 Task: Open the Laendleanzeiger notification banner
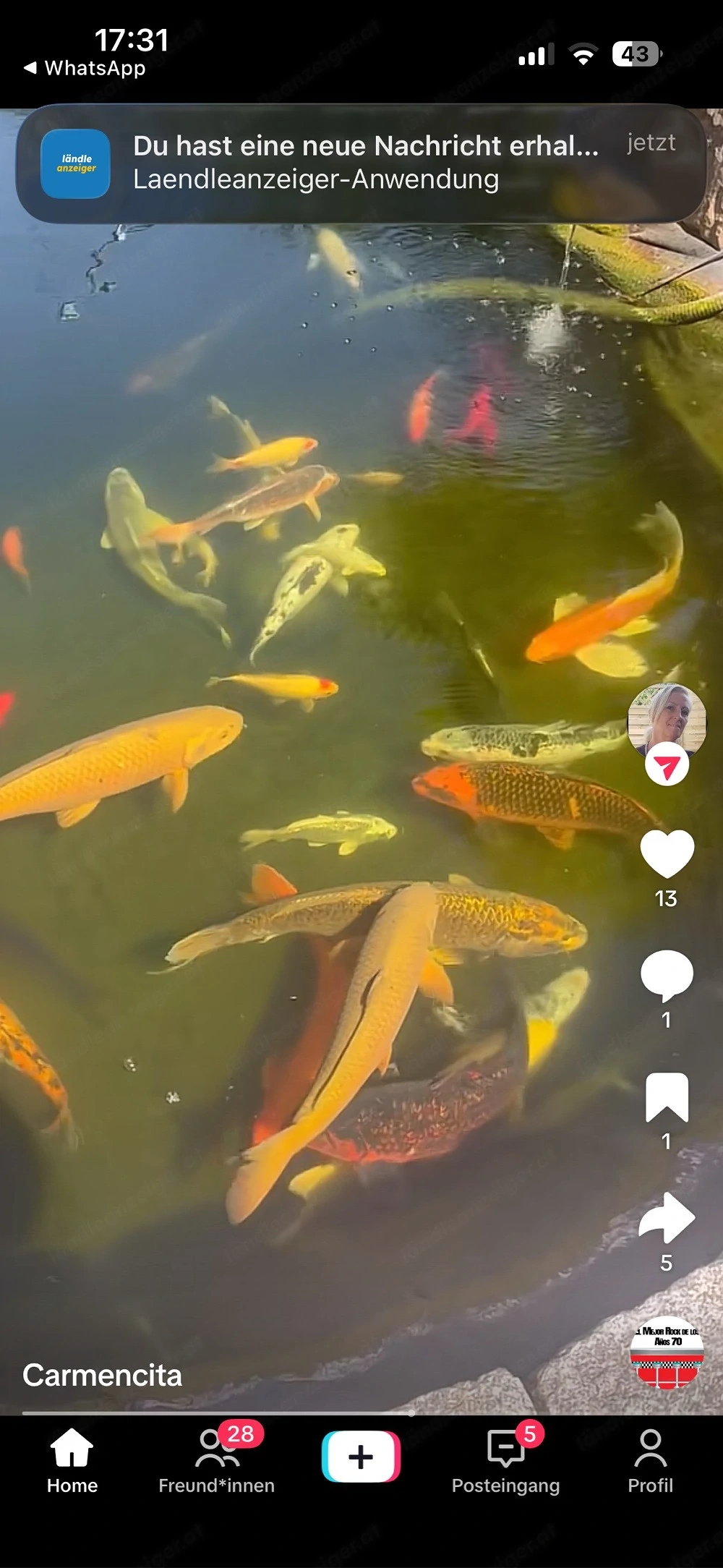point(361,163)
